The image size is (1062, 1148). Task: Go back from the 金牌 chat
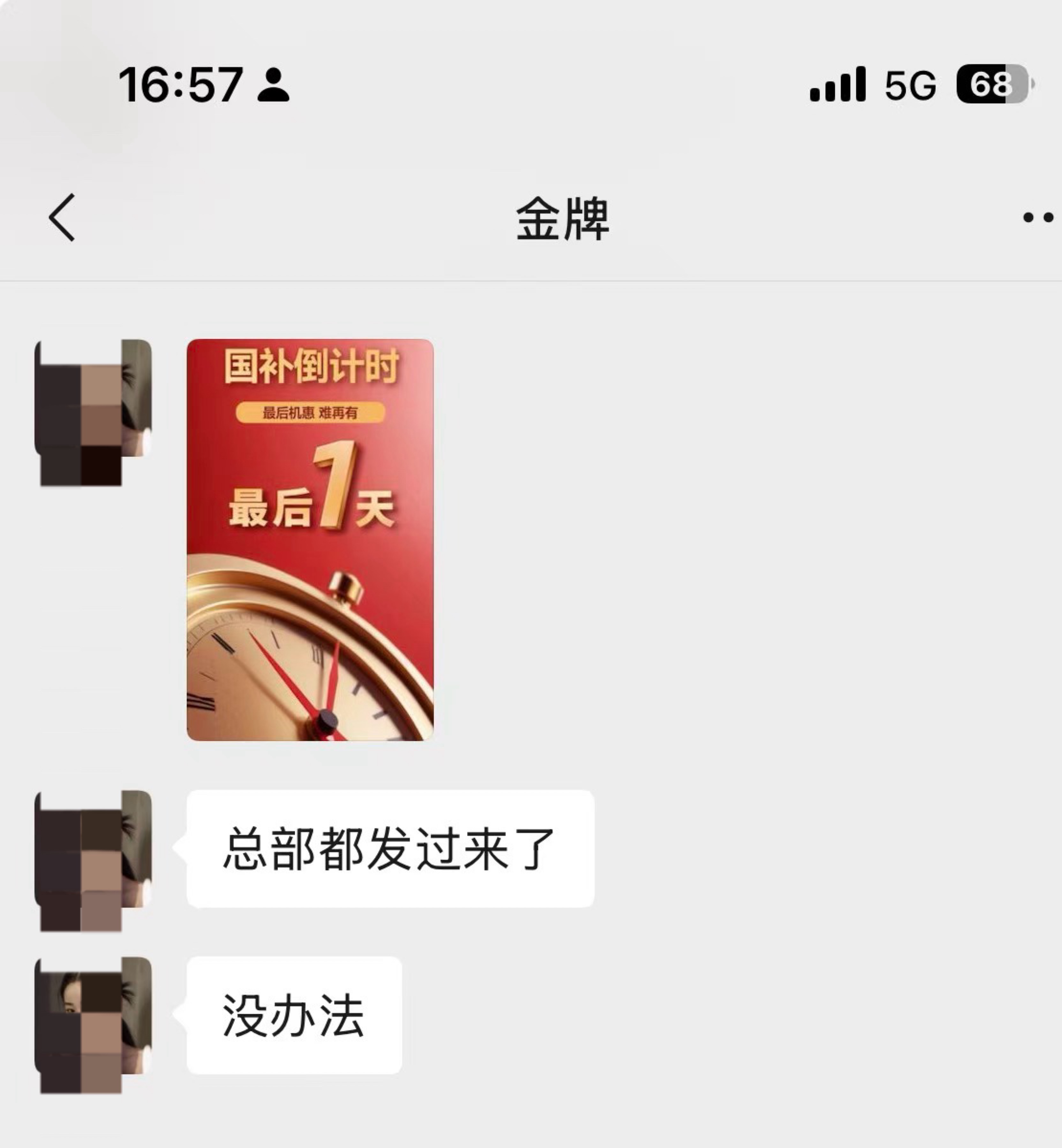tap(62, 218)
